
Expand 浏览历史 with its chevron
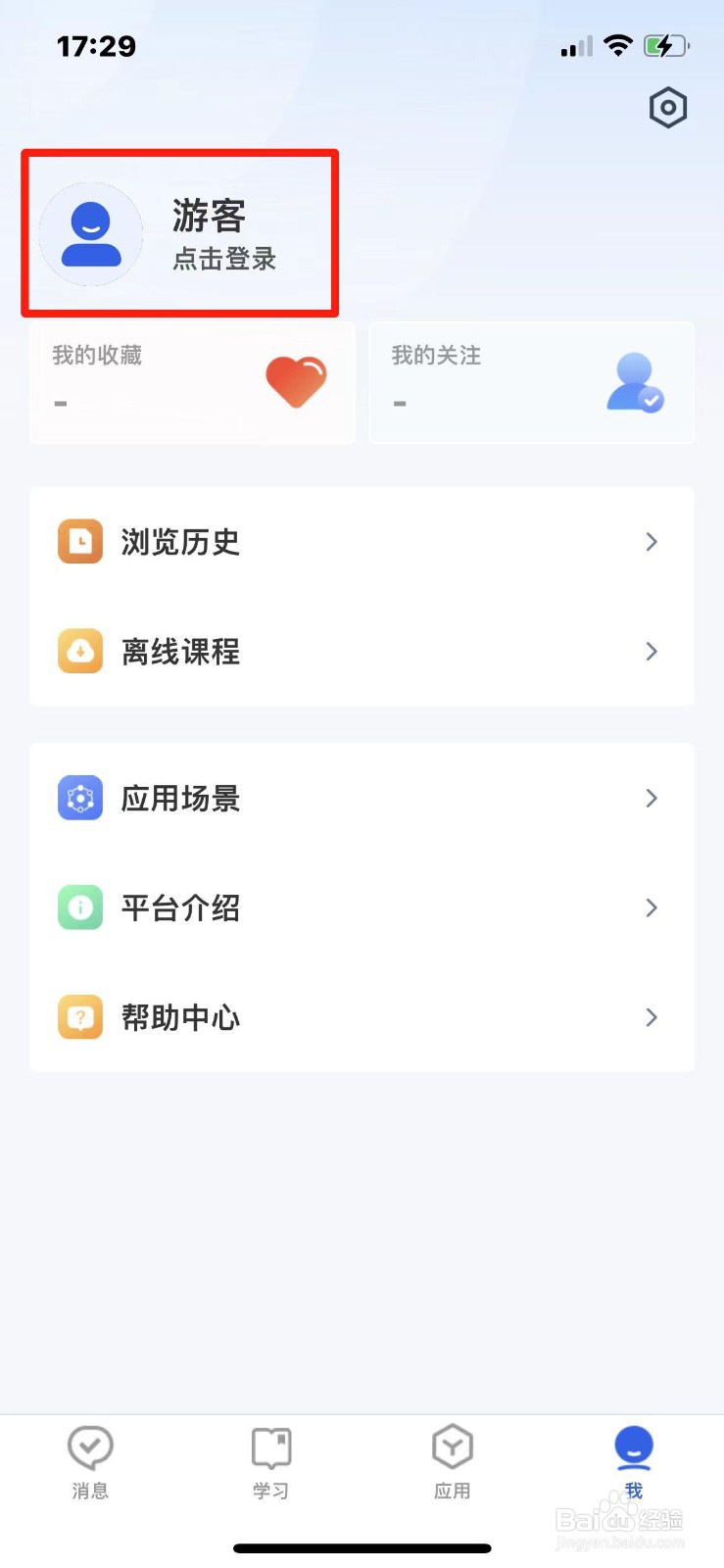click(x=651, y=541)
